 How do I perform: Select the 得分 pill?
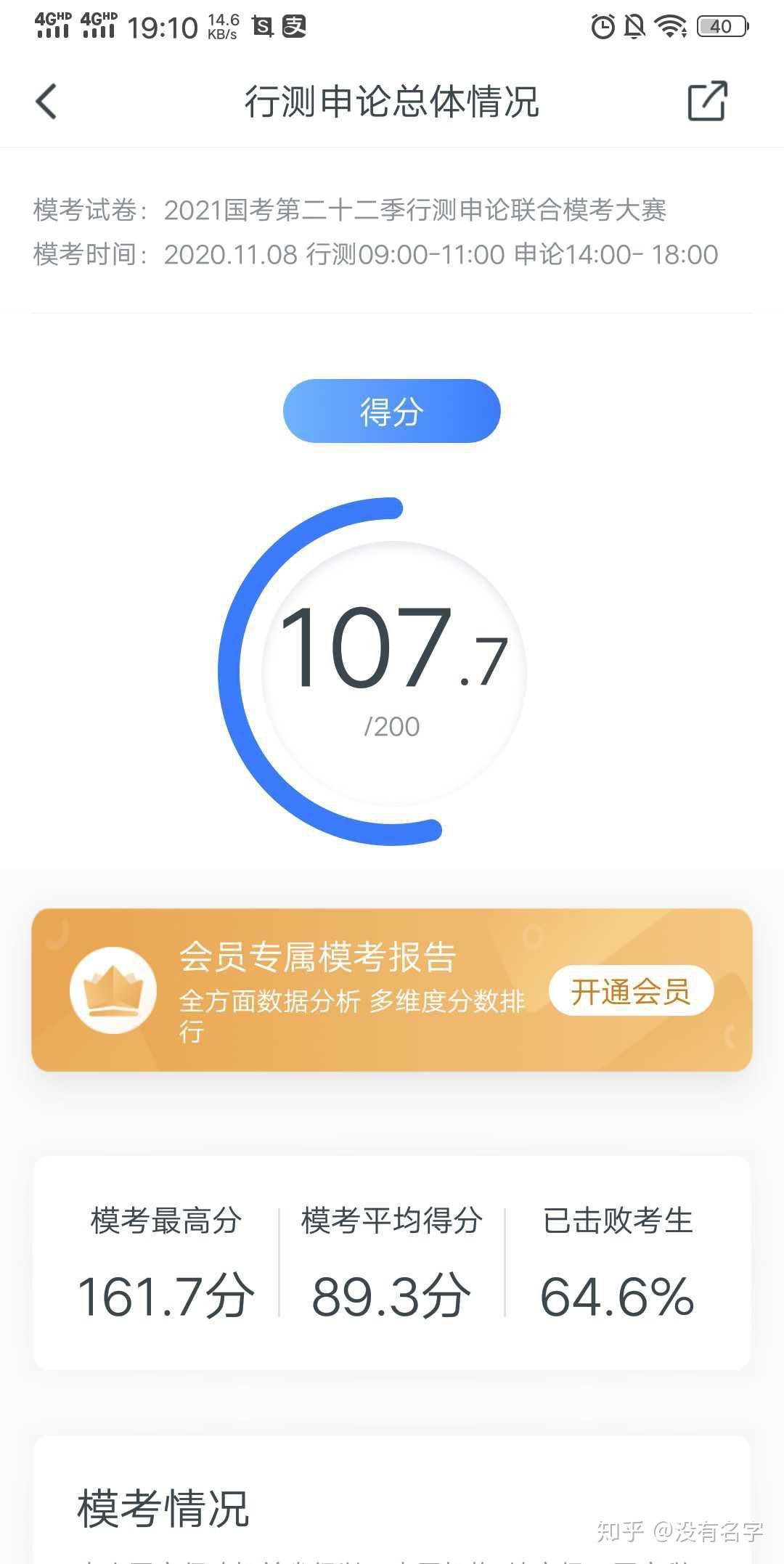392,411
